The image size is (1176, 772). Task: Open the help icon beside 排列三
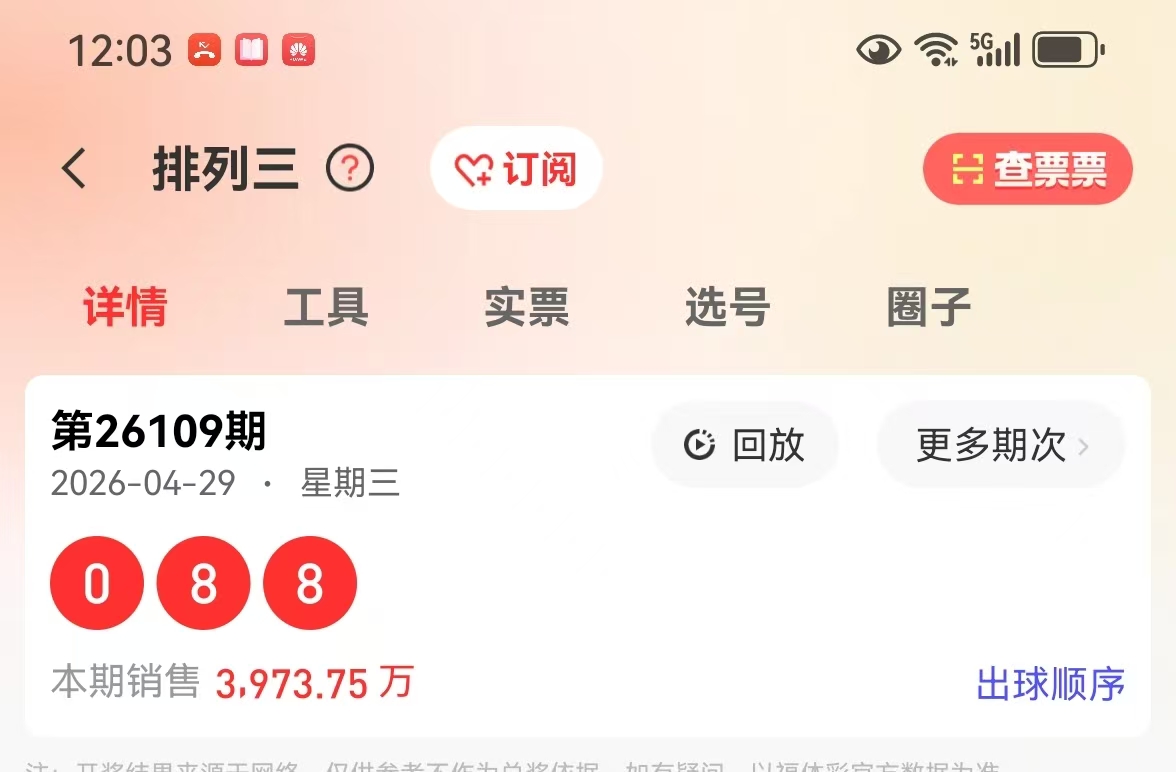click(x=350, y=169)
